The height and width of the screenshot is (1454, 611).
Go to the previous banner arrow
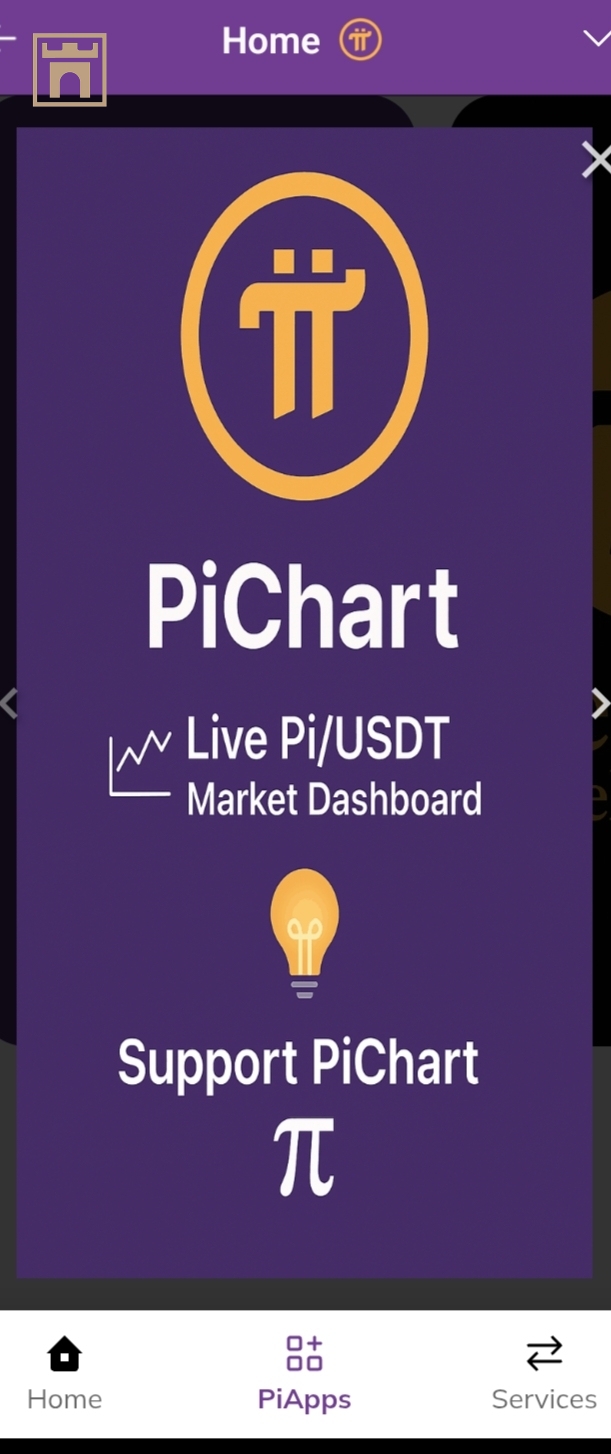tap(9, 704)
